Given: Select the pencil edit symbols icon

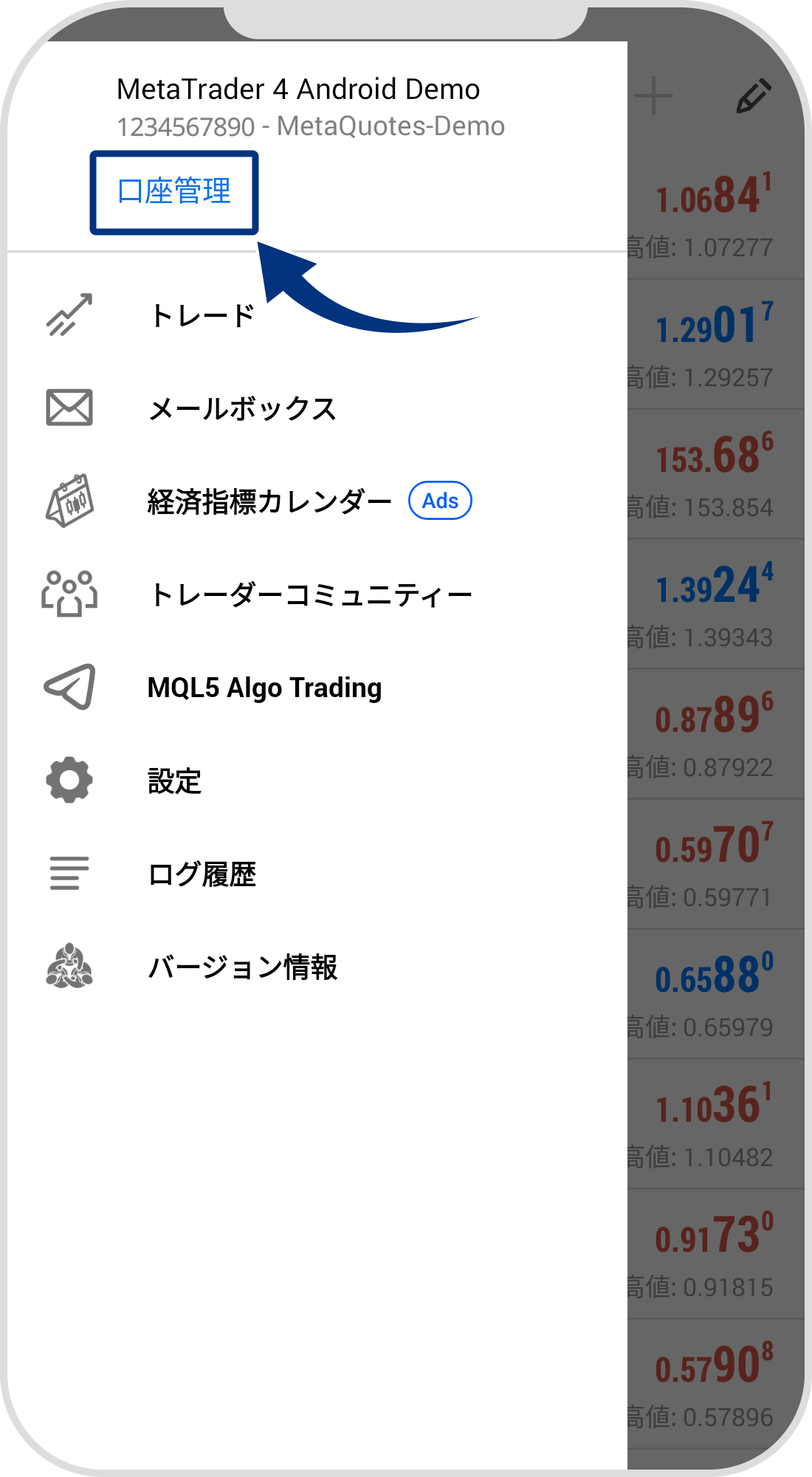Looking at the screenshot, I should (x=753, y=96).
